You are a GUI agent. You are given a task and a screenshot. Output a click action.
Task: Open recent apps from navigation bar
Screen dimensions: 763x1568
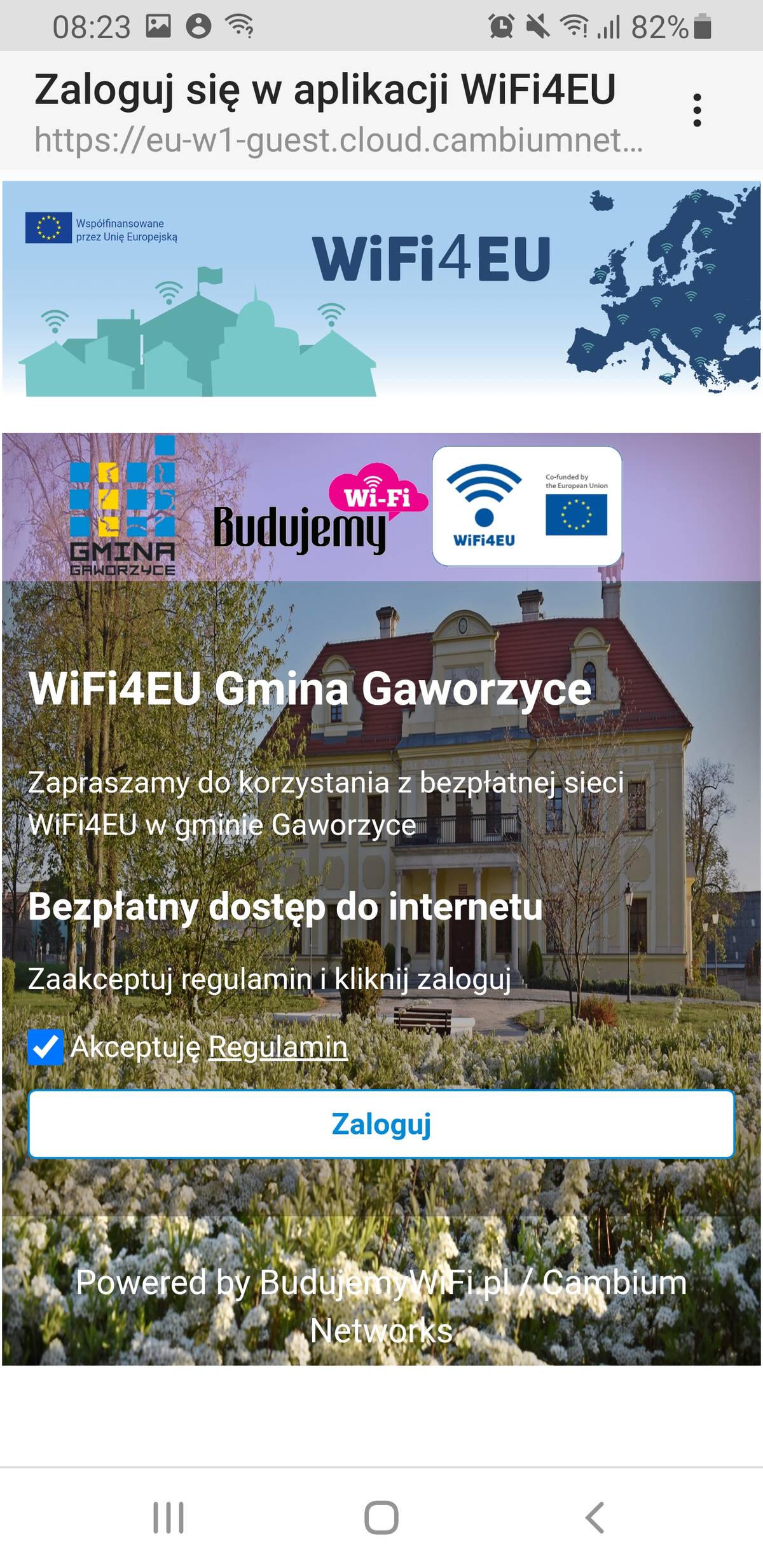click(168, 1518)
